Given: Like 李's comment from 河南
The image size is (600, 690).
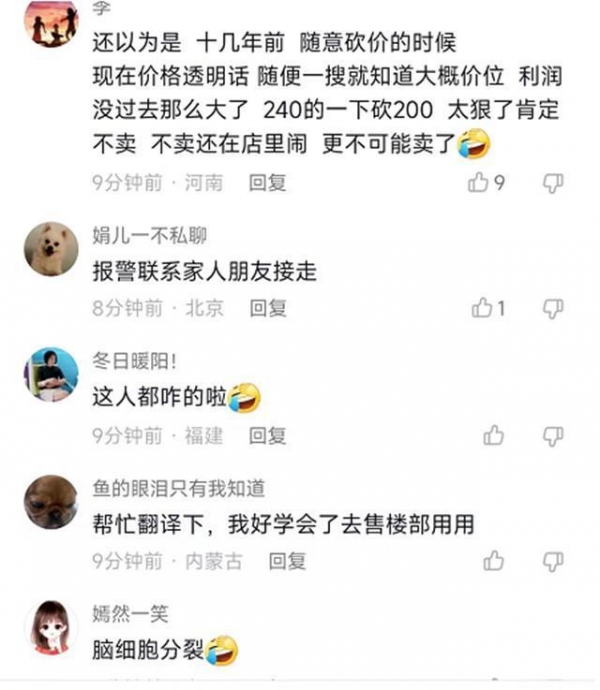Looking at the screenshot, I should coord(480,182).
